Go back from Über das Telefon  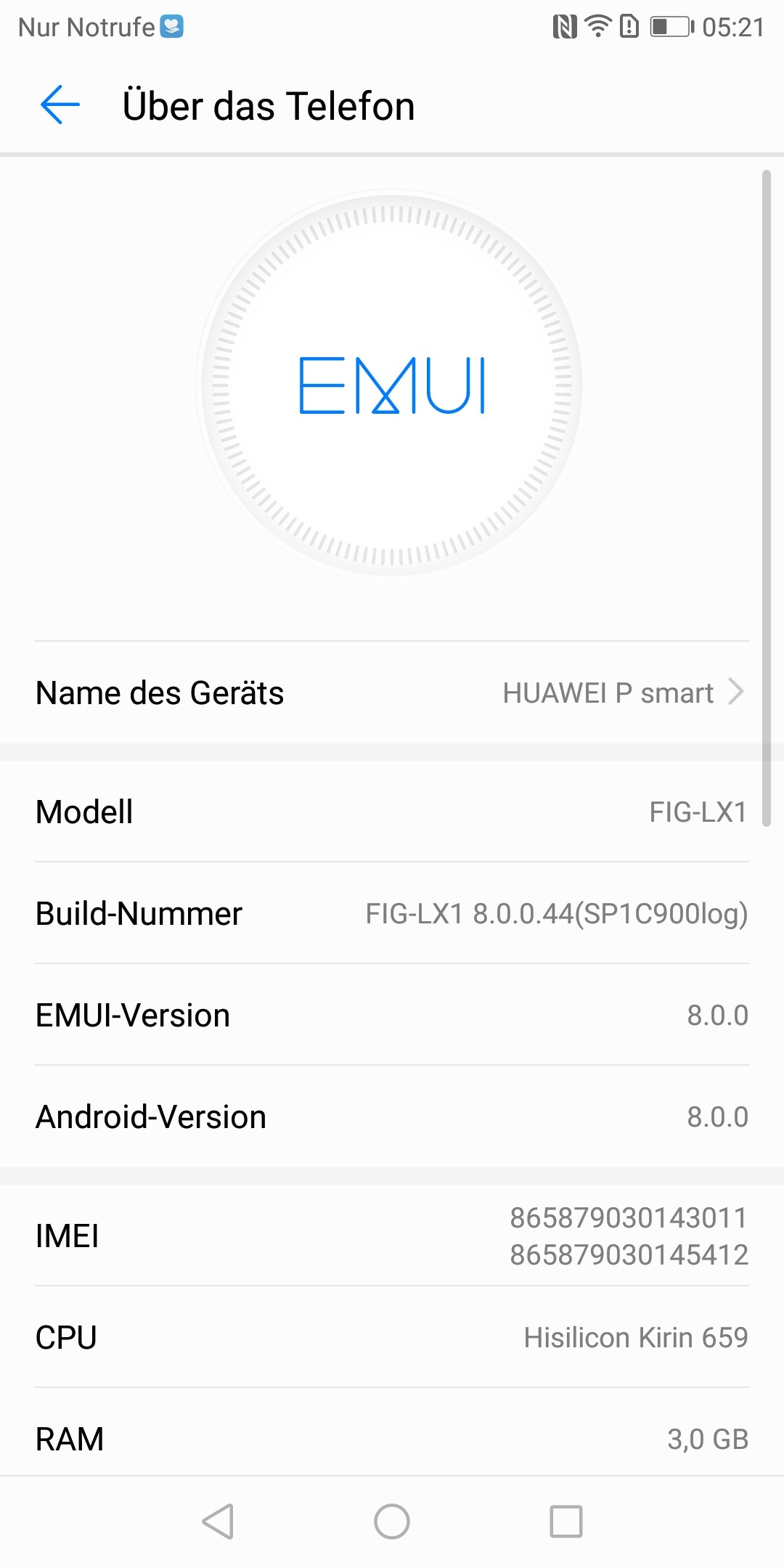60,105
